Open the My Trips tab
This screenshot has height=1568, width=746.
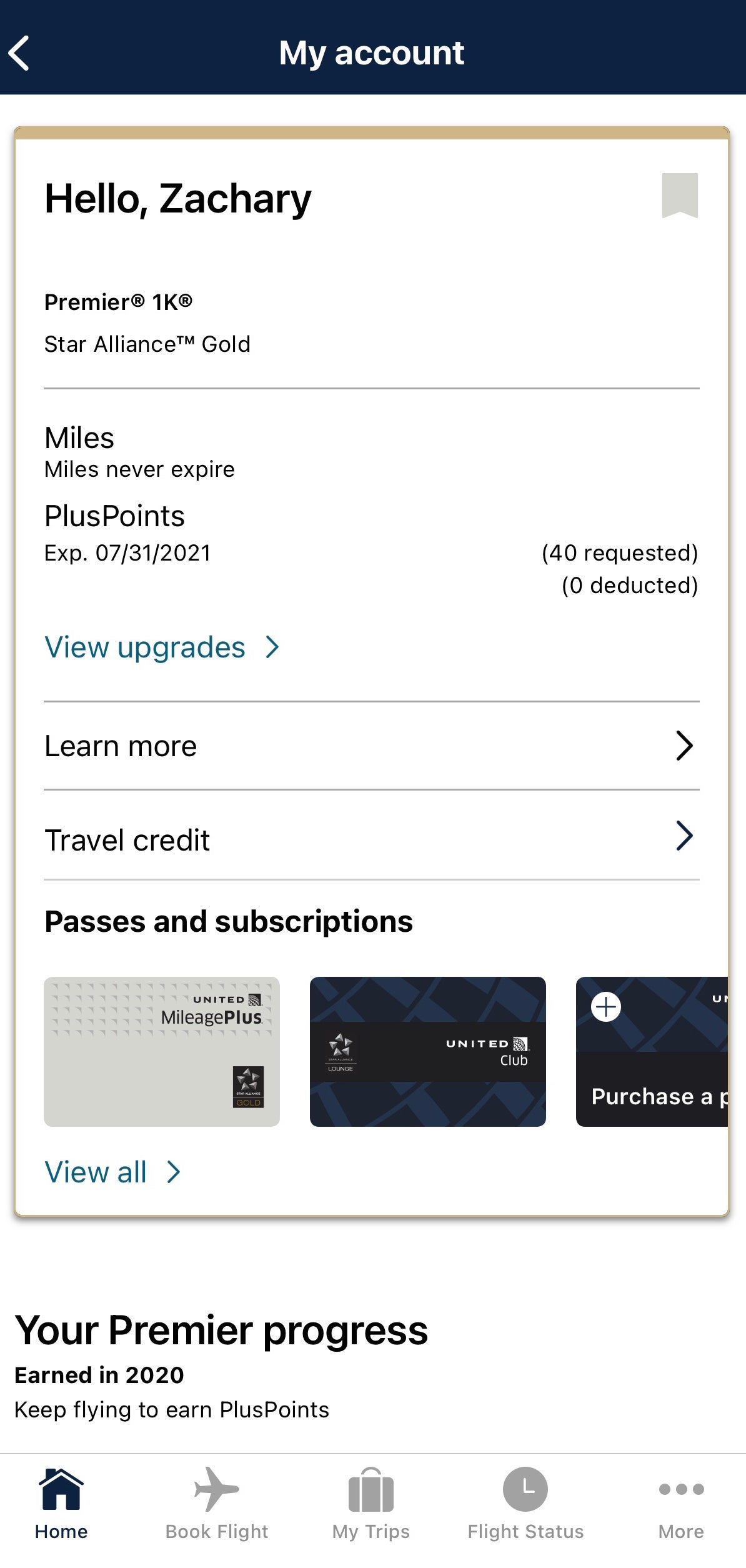click(371, 1504)
